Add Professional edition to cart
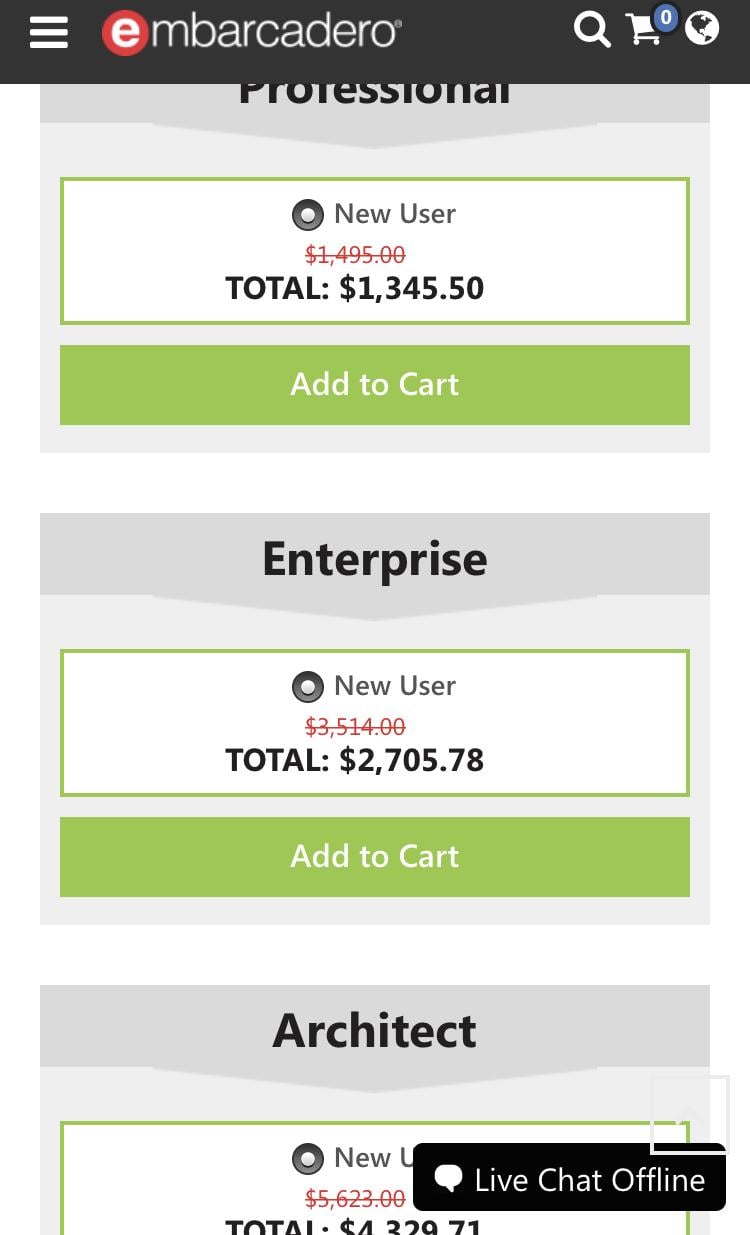This screenshot has height=1235, width=750. 375,385
